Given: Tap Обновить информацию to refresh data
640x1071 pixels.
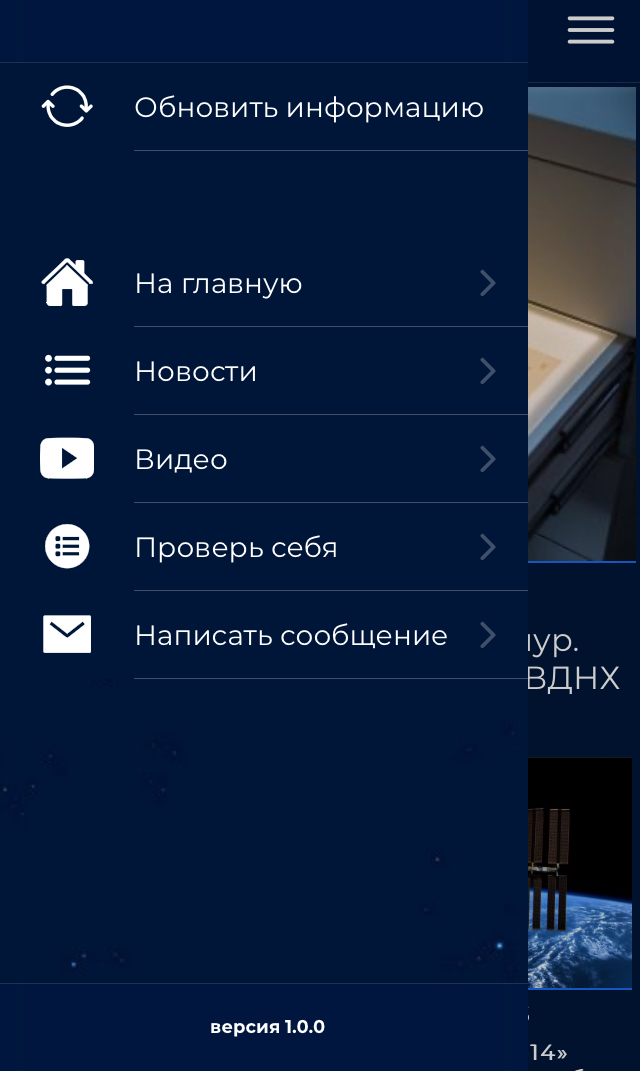Looking at the screenshot, I should [x=308, y=107].
